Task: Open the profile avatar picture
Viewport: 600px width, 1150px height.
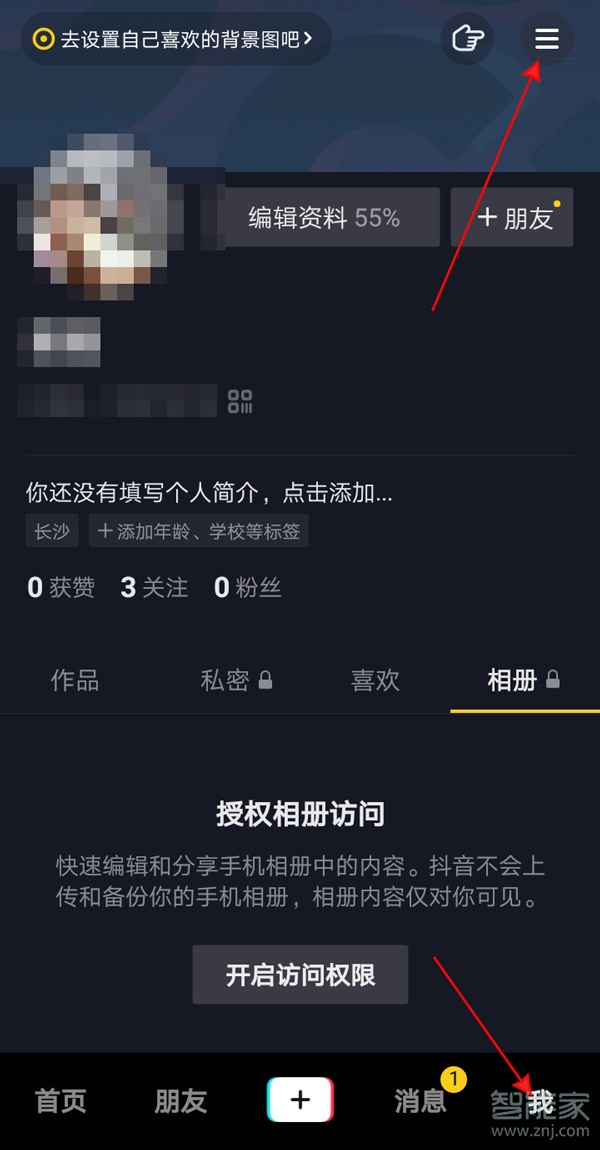Action: point(106,219)
